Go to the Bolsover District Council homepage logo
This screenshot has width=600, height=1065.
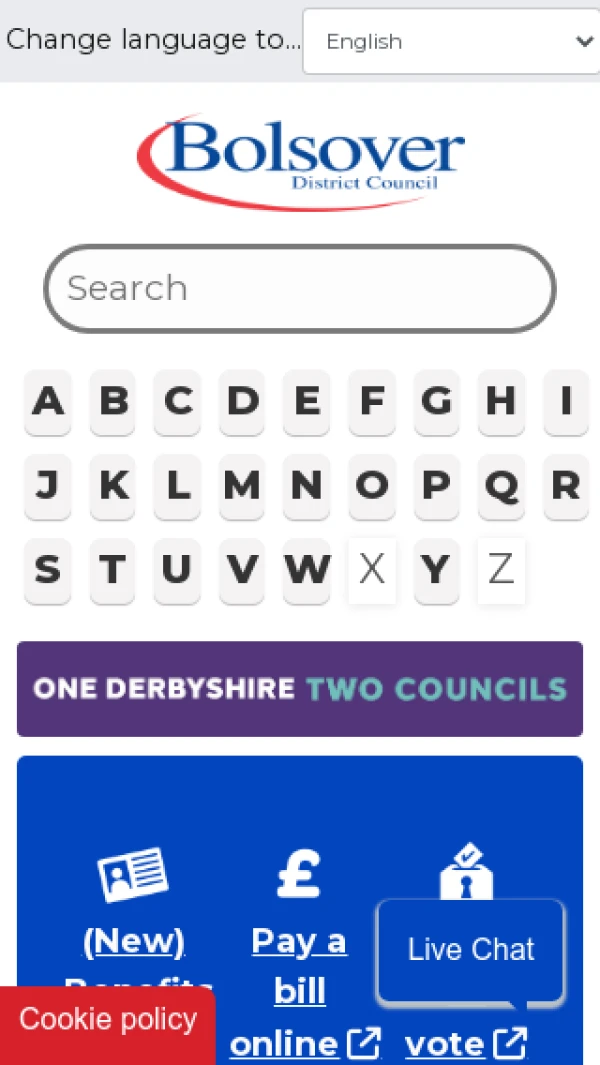[x=300, y=160]
